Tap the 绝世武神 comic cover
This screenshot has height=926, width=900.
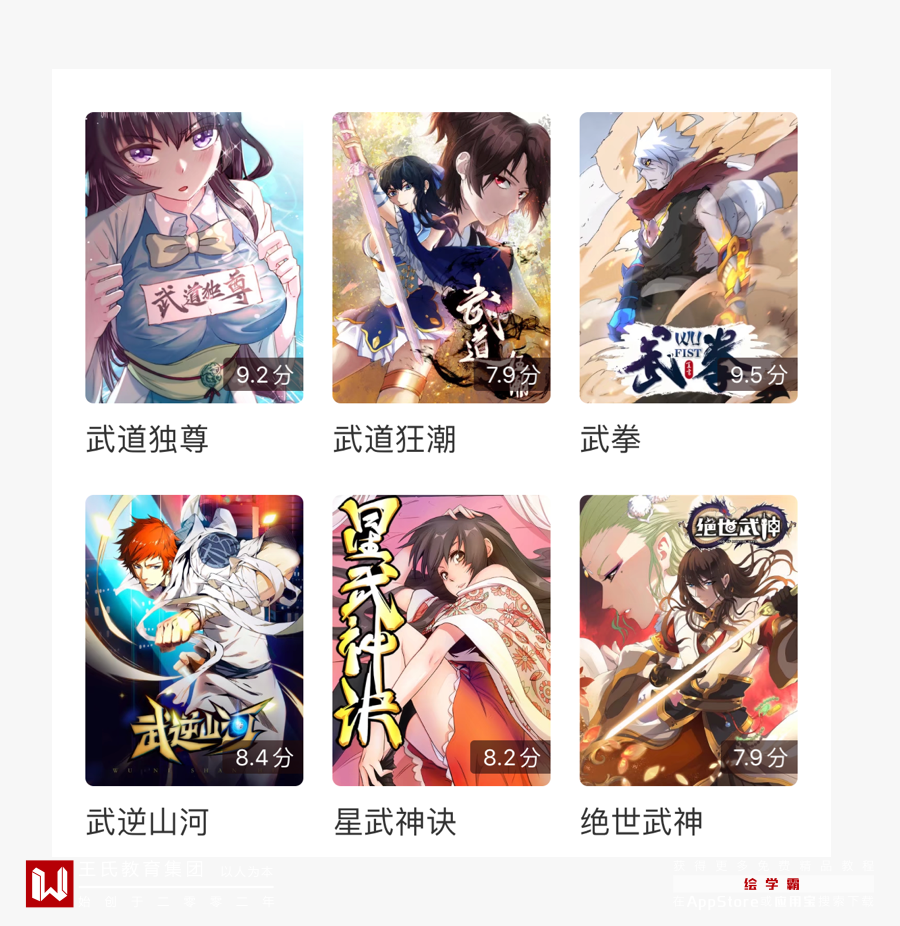pos(688,640)
